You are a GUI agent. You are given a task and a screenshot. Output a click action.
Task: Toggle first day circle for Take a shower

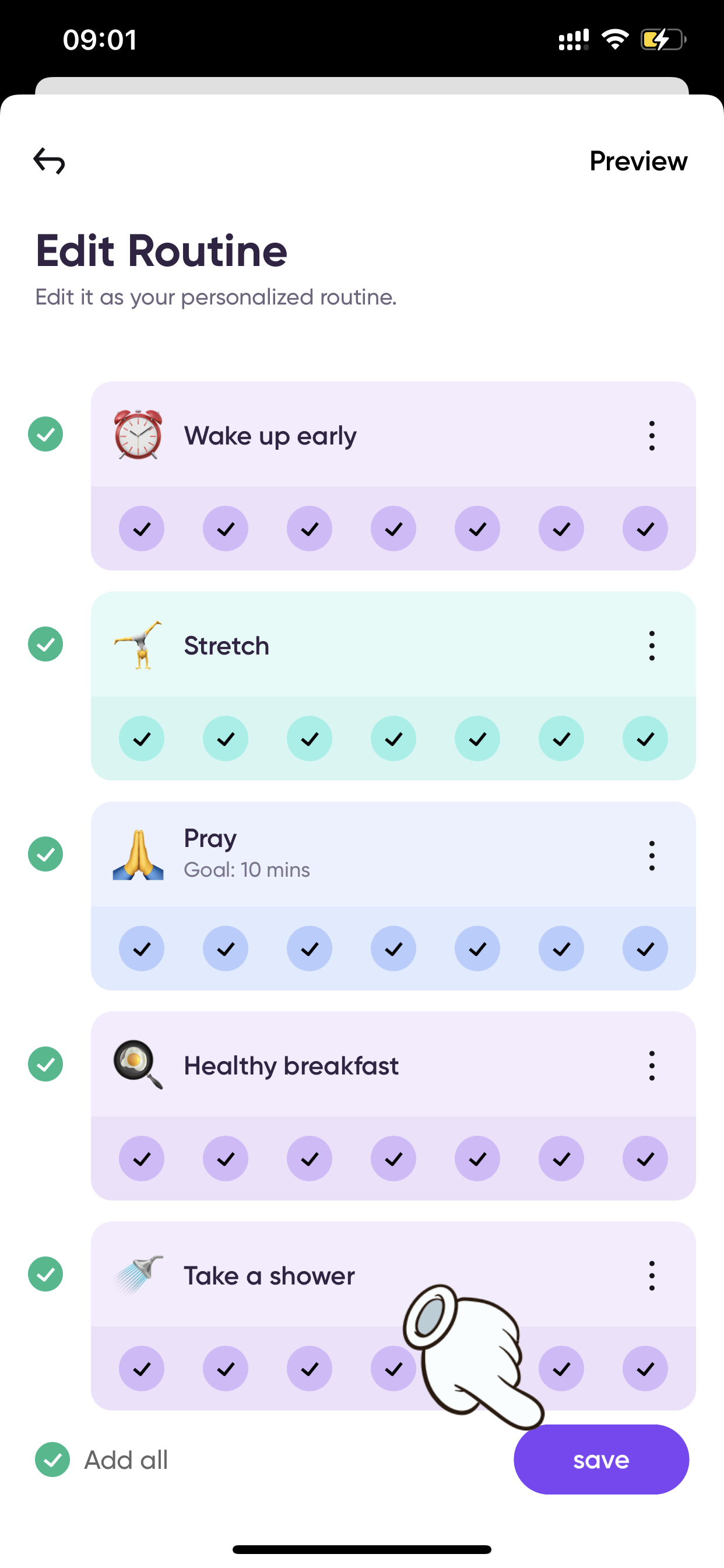[x=142, y=1368]
